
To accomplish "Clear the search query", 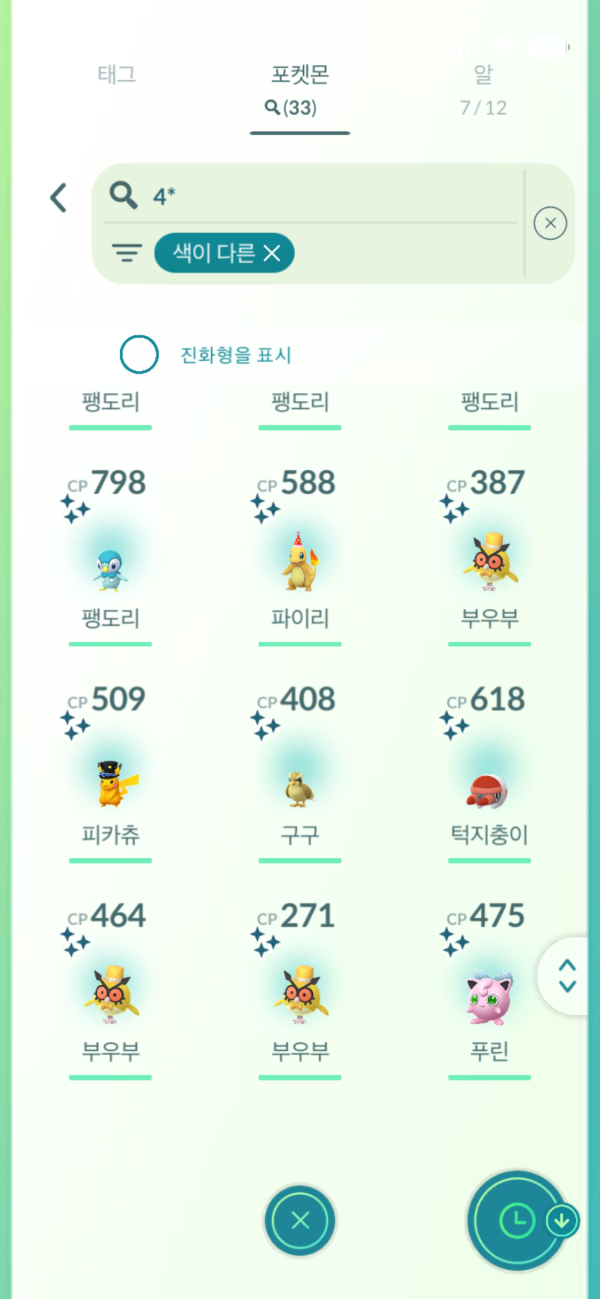I will tap(550, 224).
